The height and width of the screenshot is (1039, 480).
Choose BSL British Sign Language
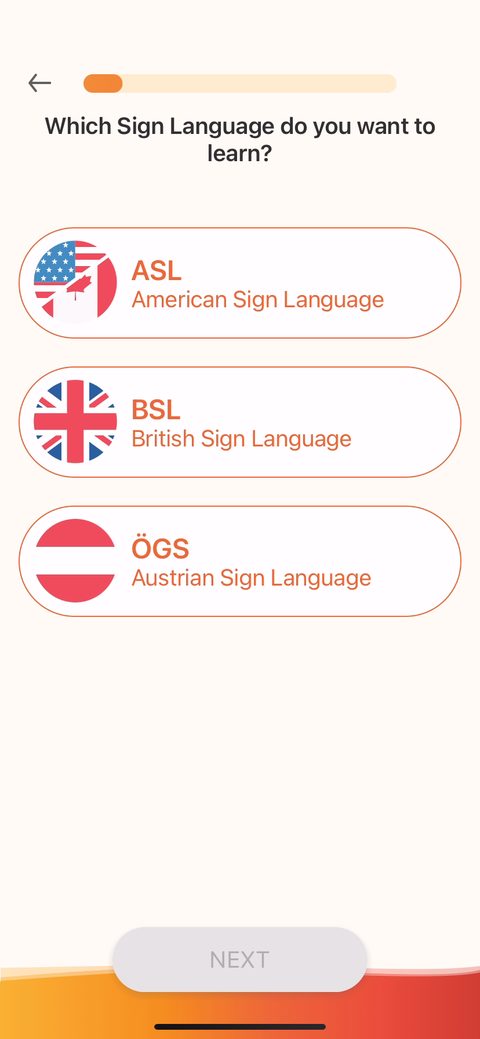tap(240, 422)
